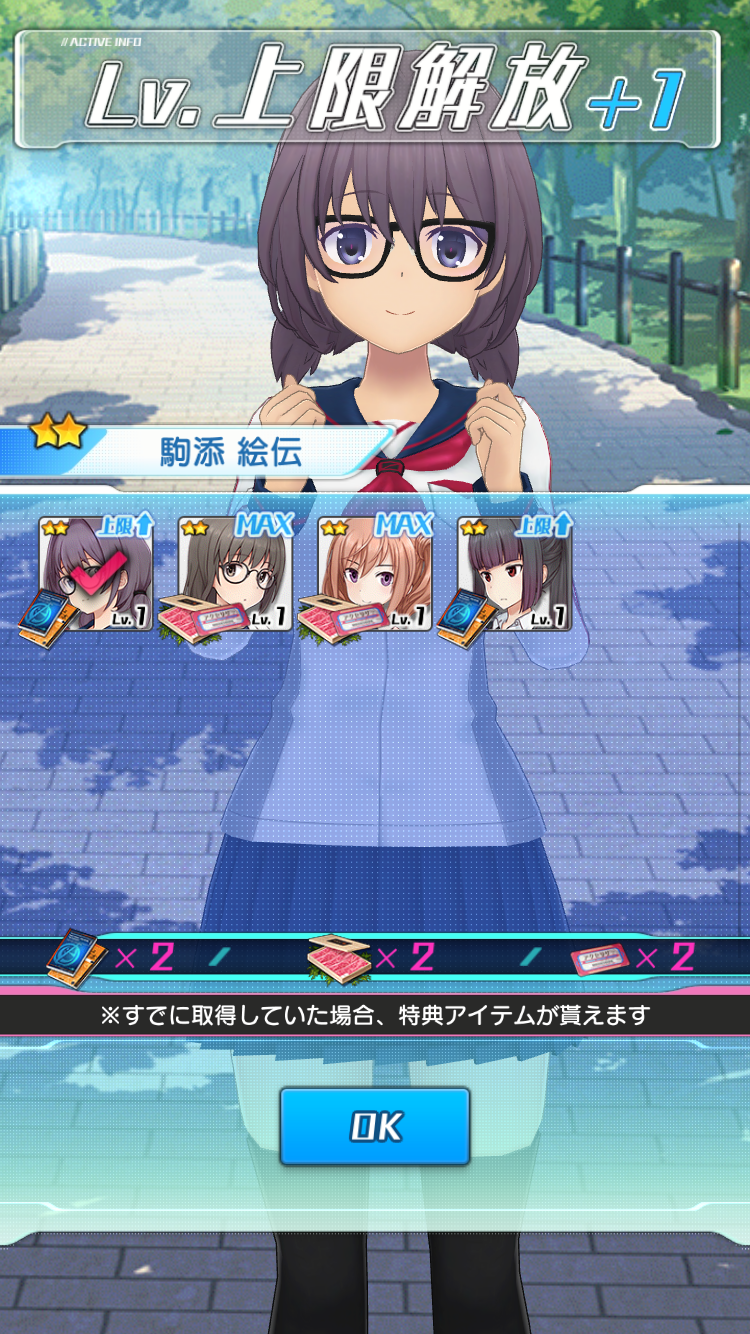The image size is (750, 1334).
Task: Select the orange-haired girl MAX card
Action: 375,575
